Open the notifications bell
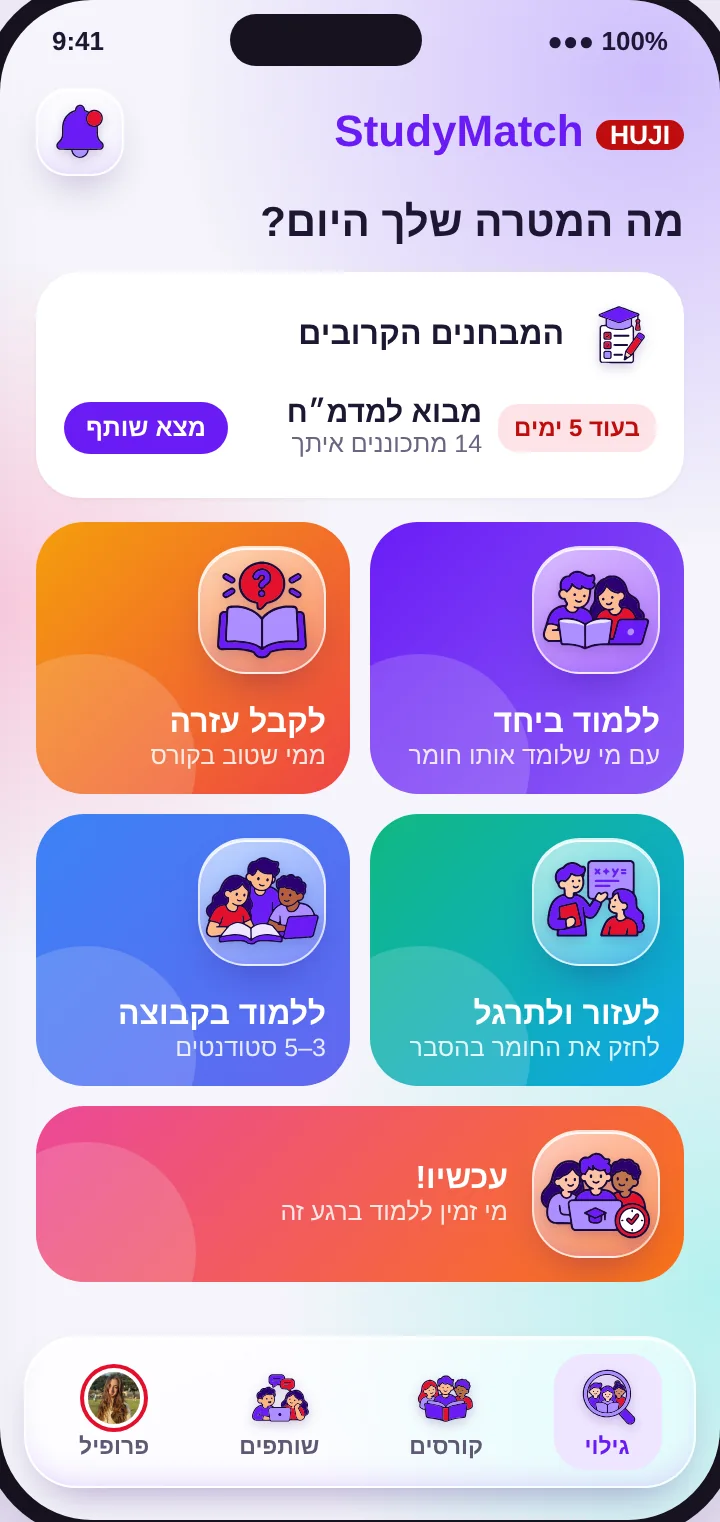Screen dimensions: 720x1522 tap(80, 132)
